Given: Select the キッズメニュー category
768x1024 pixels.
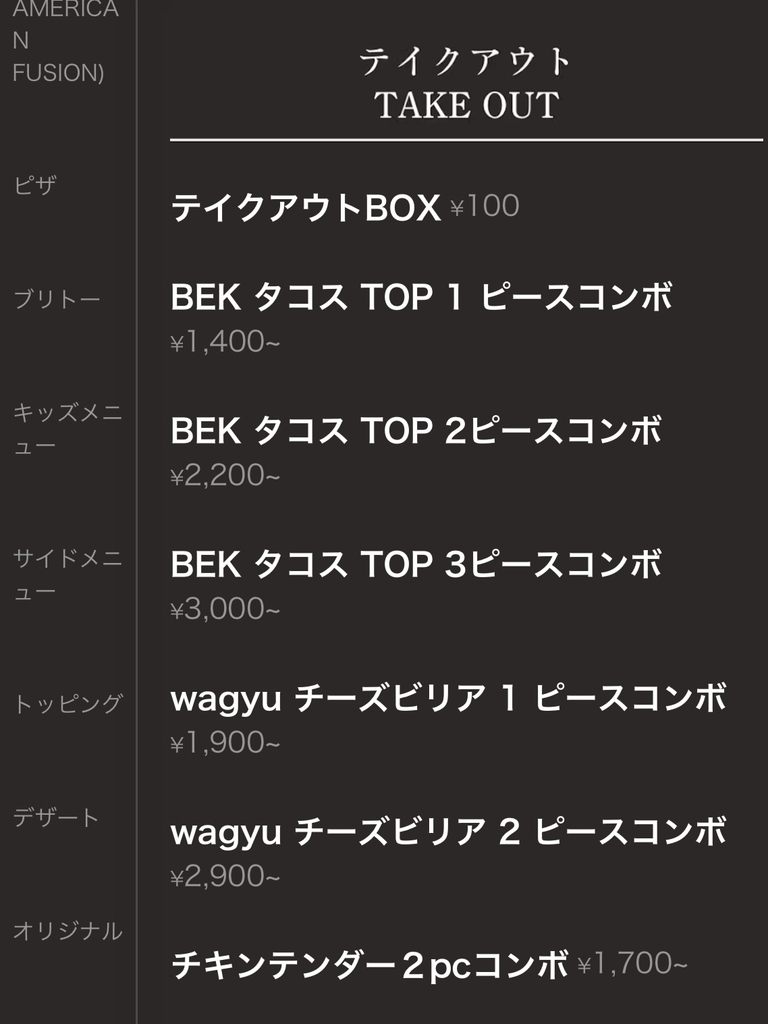Looking at the screenshot, I should [x=67, y=429].
